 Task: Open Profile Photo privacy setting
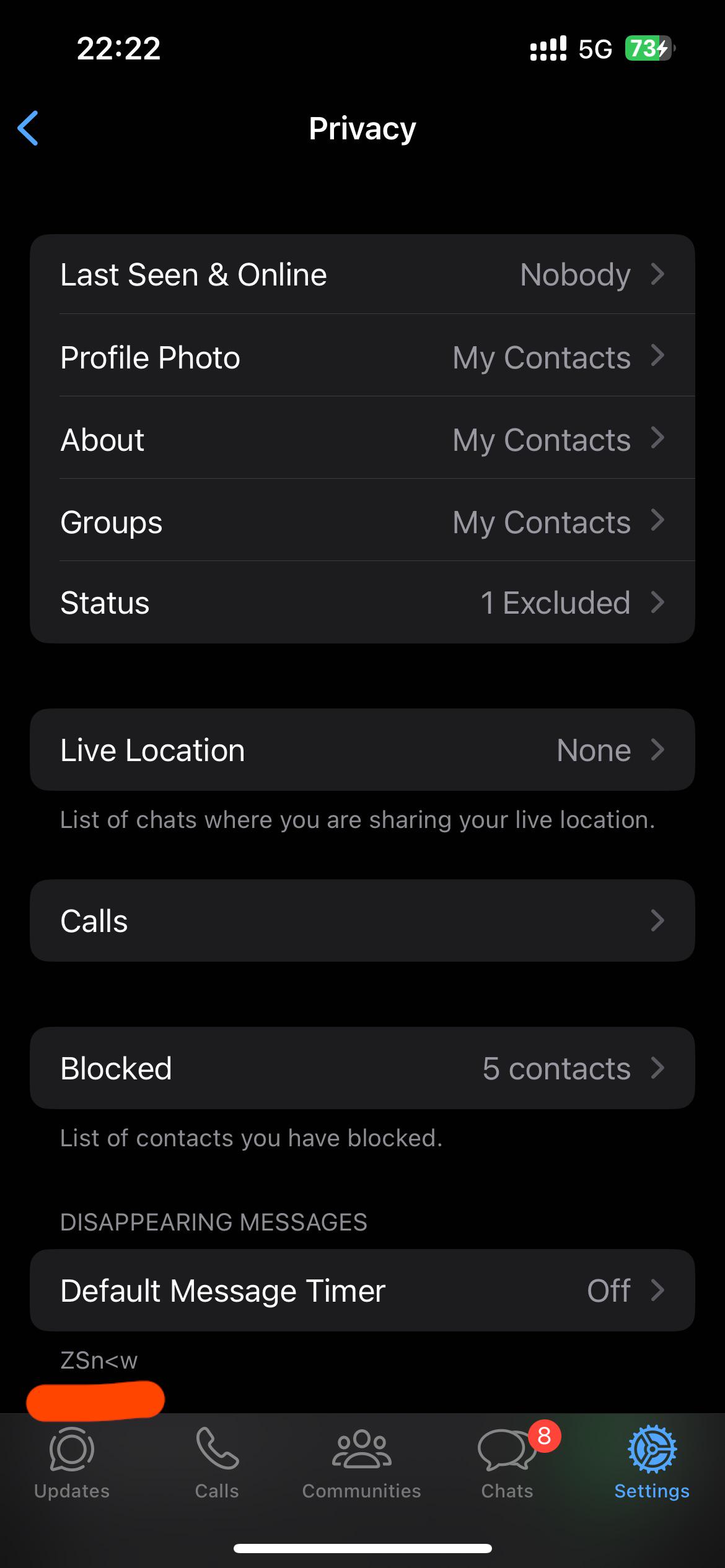[x=362, y=357]
